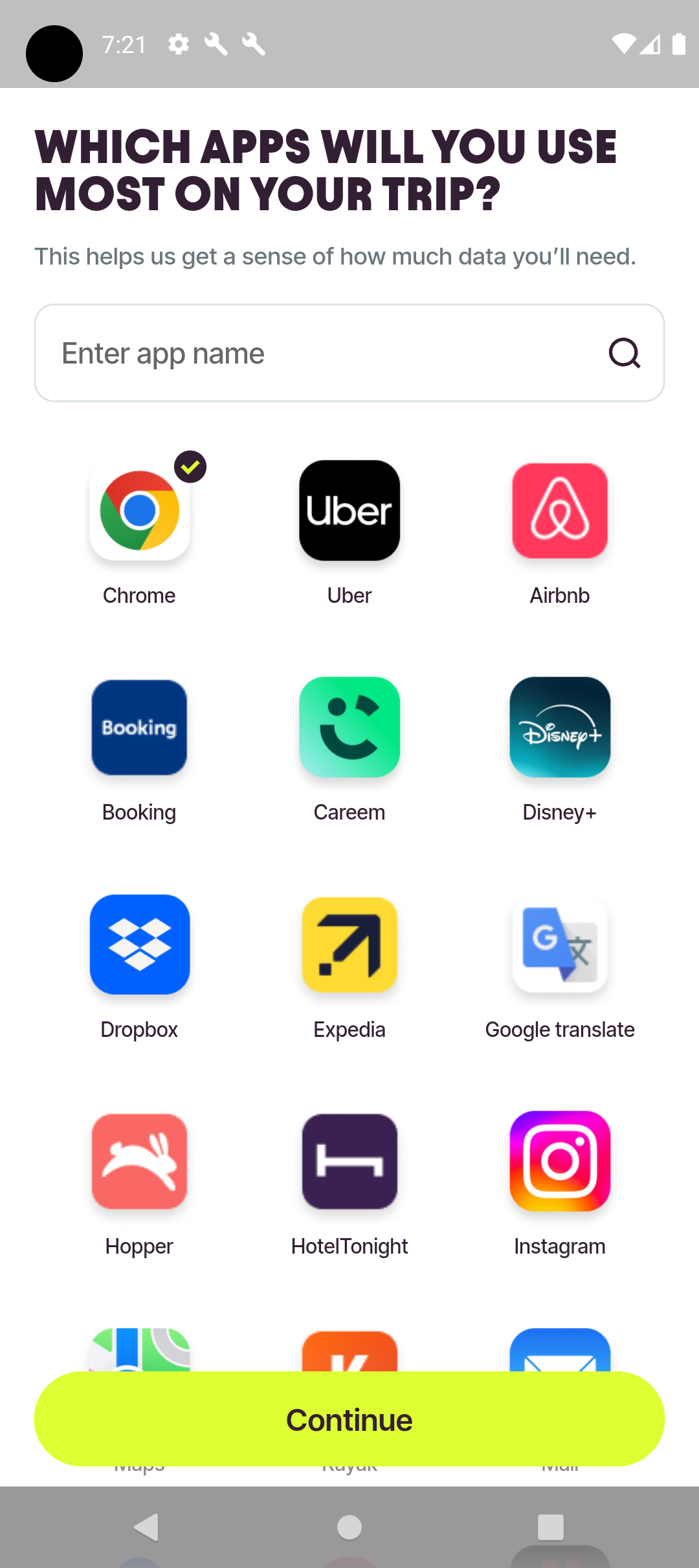Pick the Careem app

click(349, 728)
